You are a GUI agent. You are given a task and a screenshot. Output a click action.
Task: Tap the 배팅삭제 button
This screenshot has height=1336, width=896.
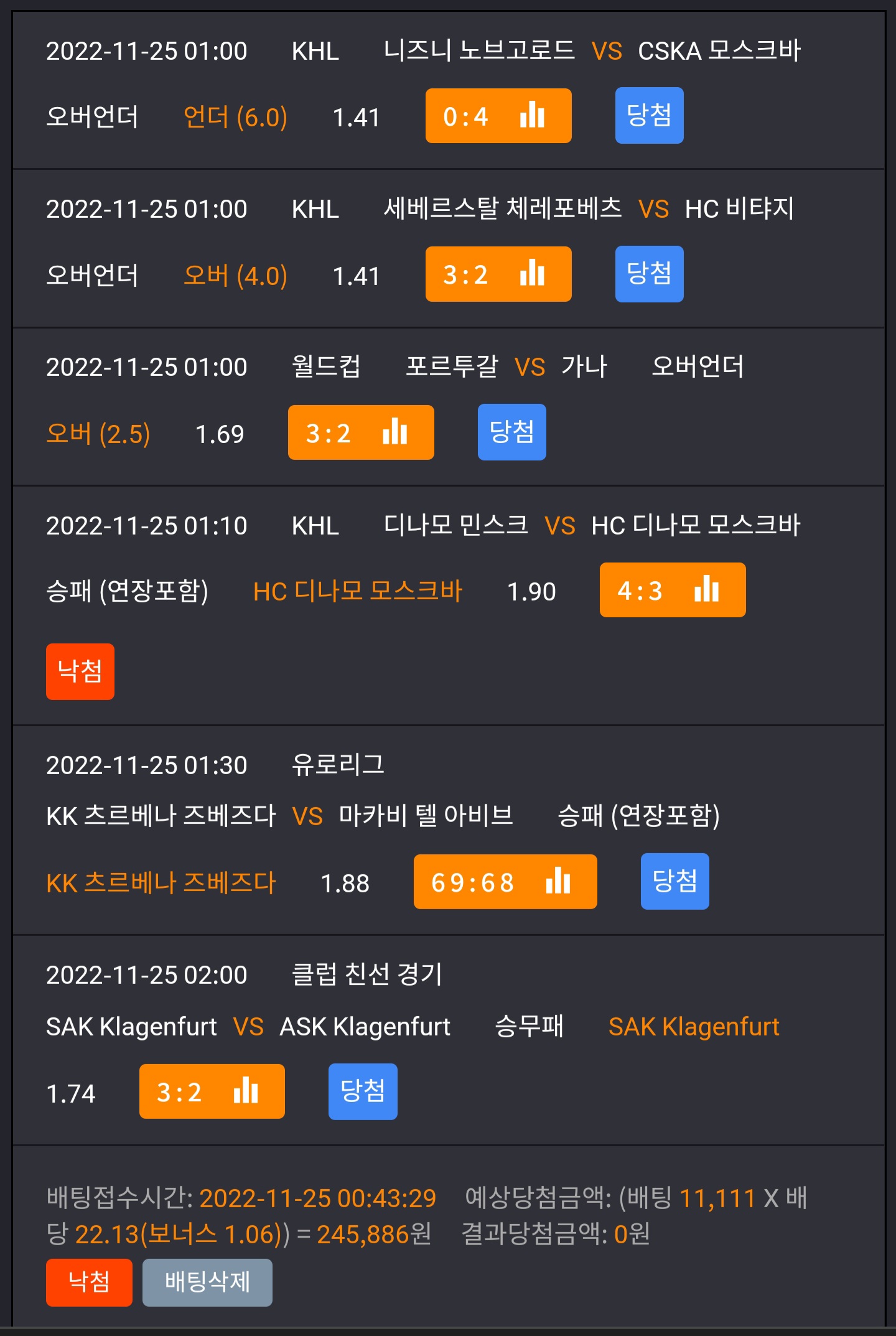207,1282
